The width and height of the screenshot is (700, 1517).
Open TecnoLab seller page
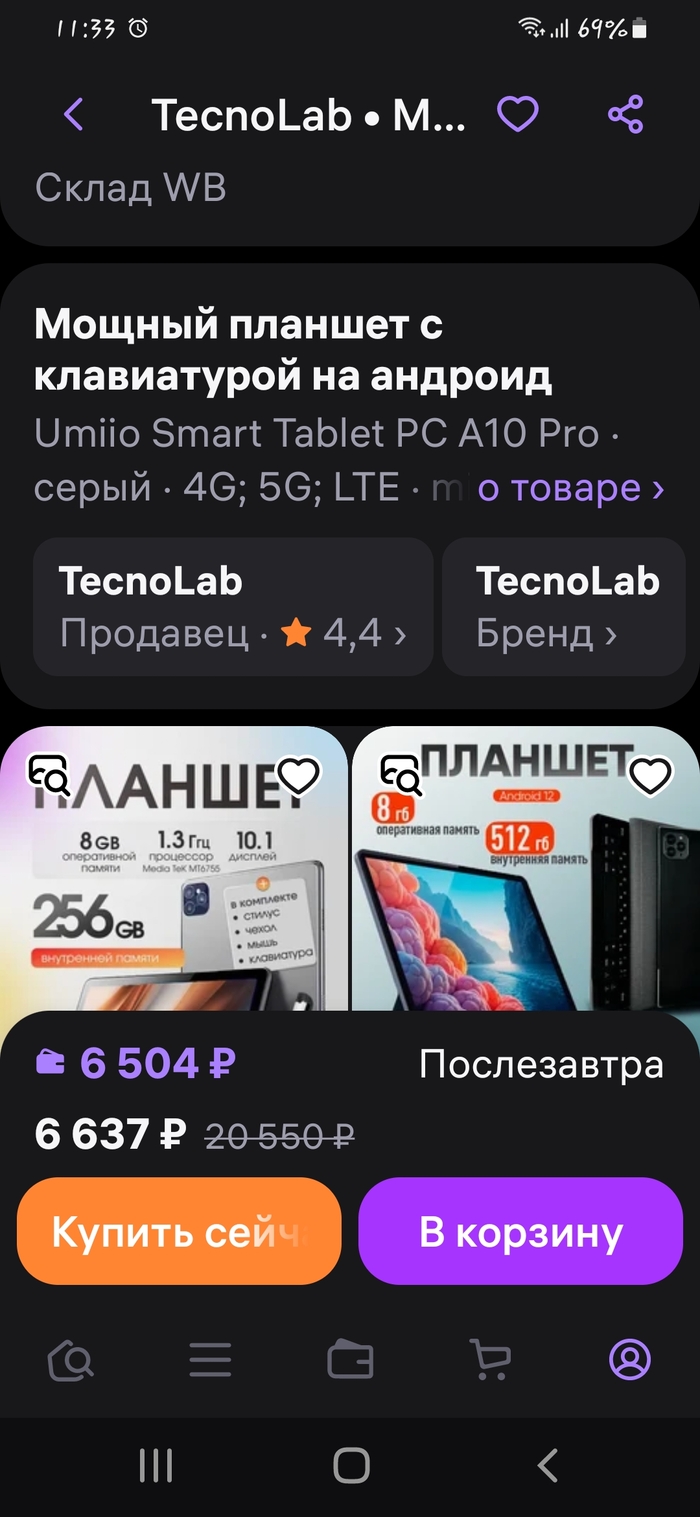[x=233, y=607]
